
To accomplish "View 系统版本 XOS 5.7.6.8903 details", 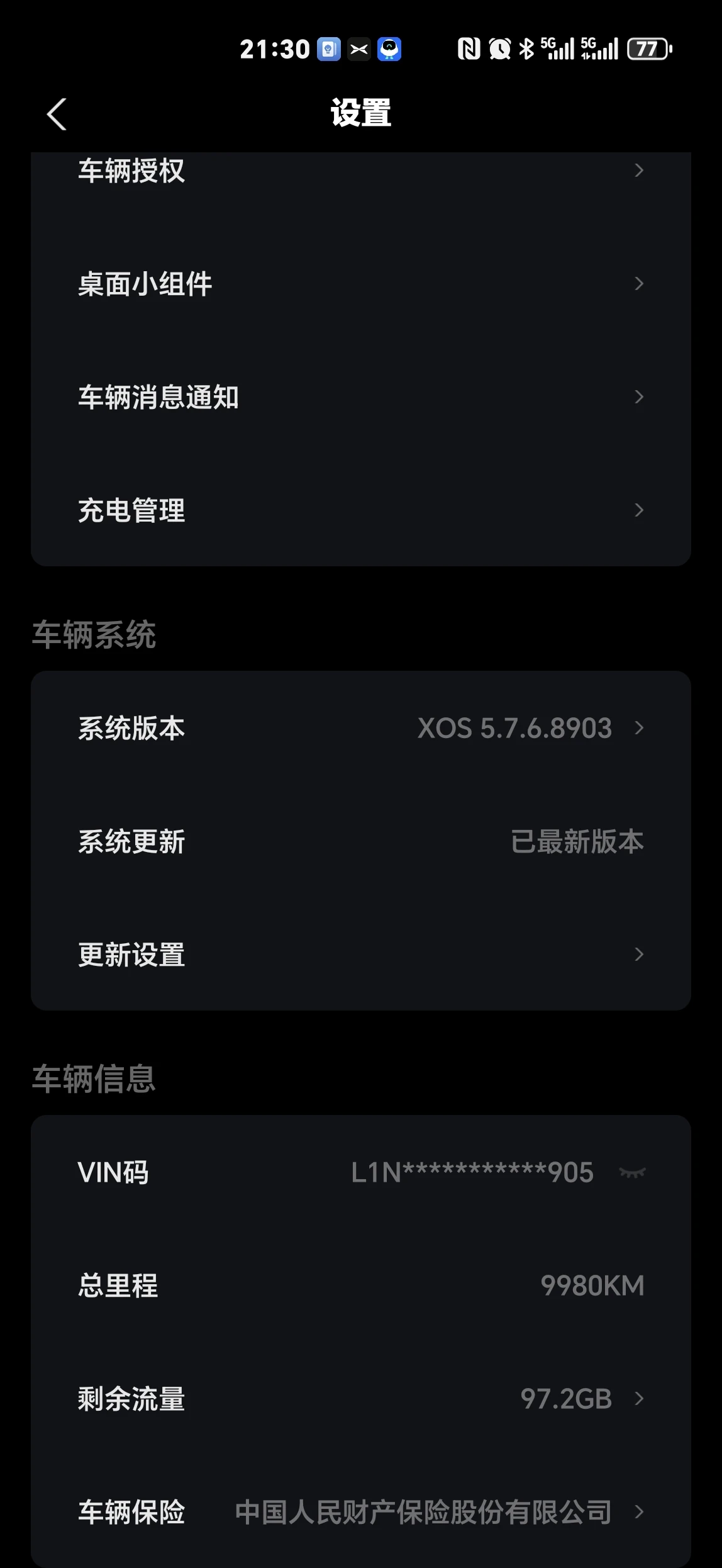I will (x=361, y=728).
